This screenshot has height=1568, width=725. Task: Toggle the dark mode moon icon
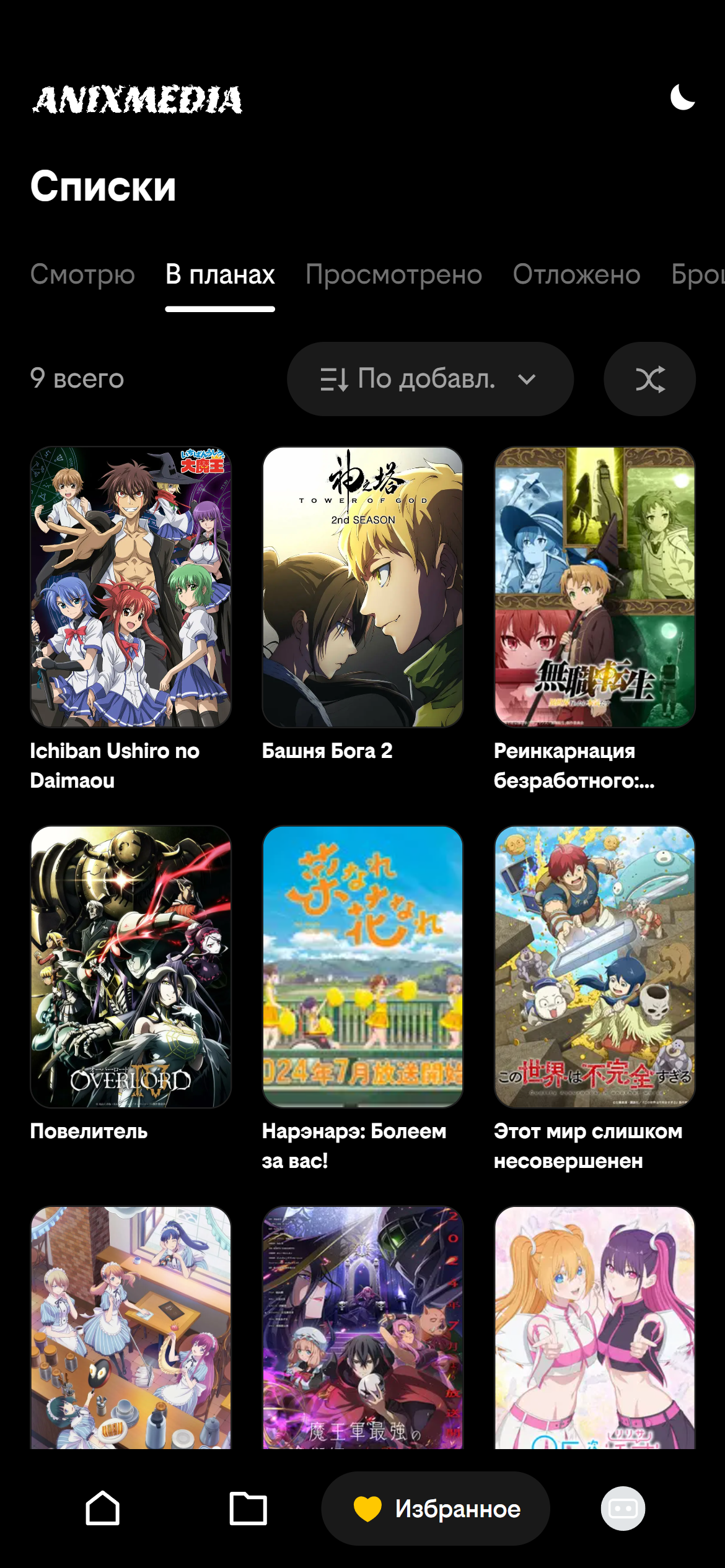(682, 98)
